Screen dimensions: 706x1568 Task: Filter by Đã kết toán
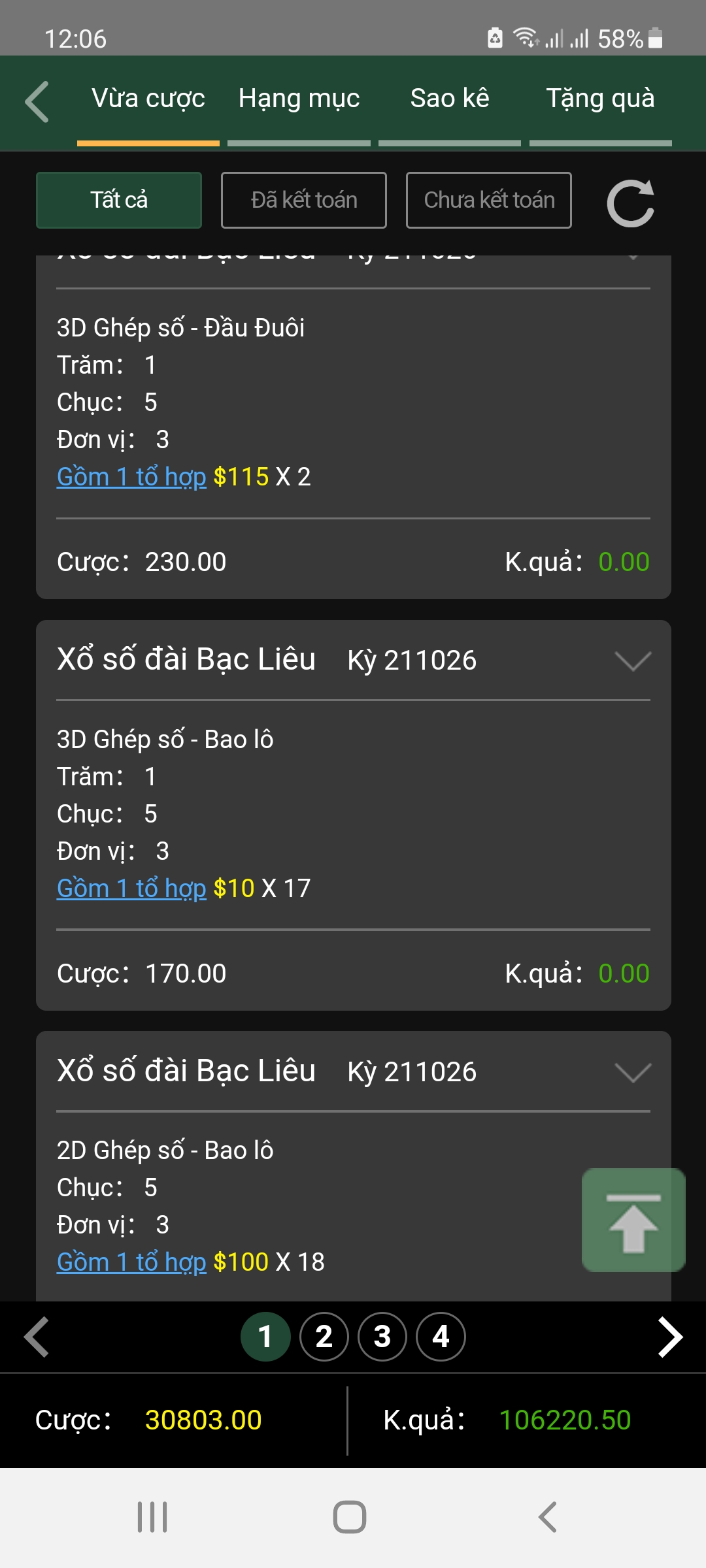(x=304, y=200)
